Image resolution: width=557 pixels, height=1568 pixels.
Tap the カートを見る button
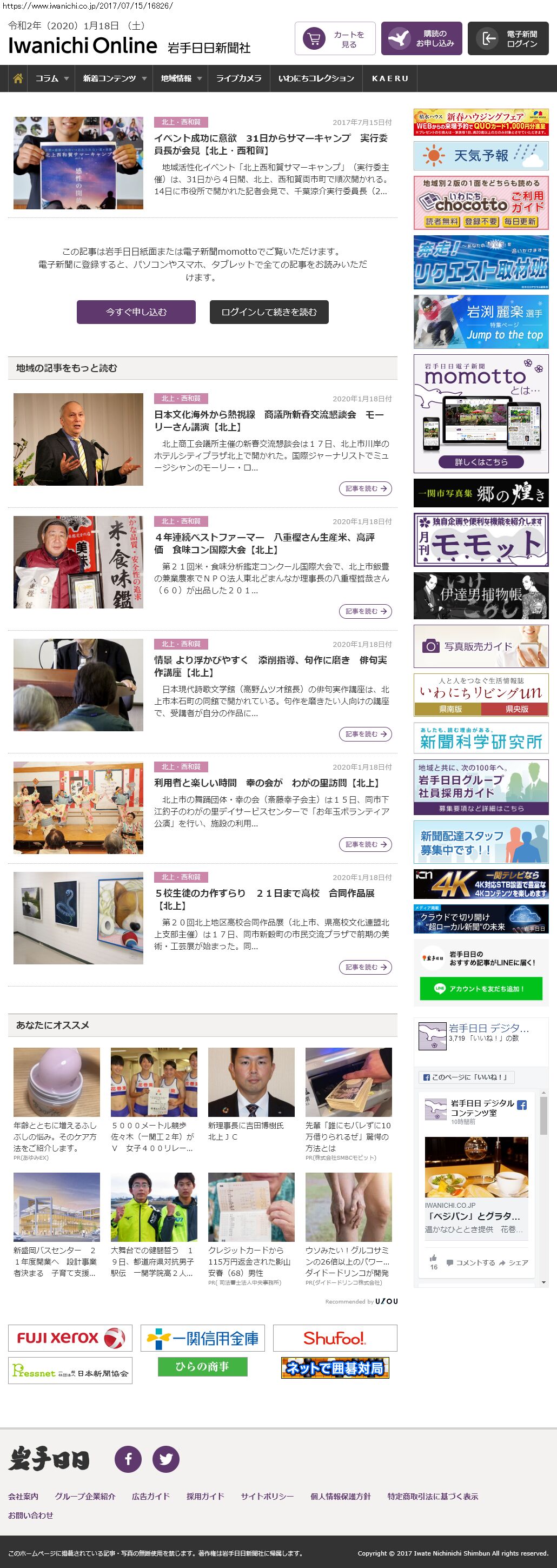(x=335, y=39)
